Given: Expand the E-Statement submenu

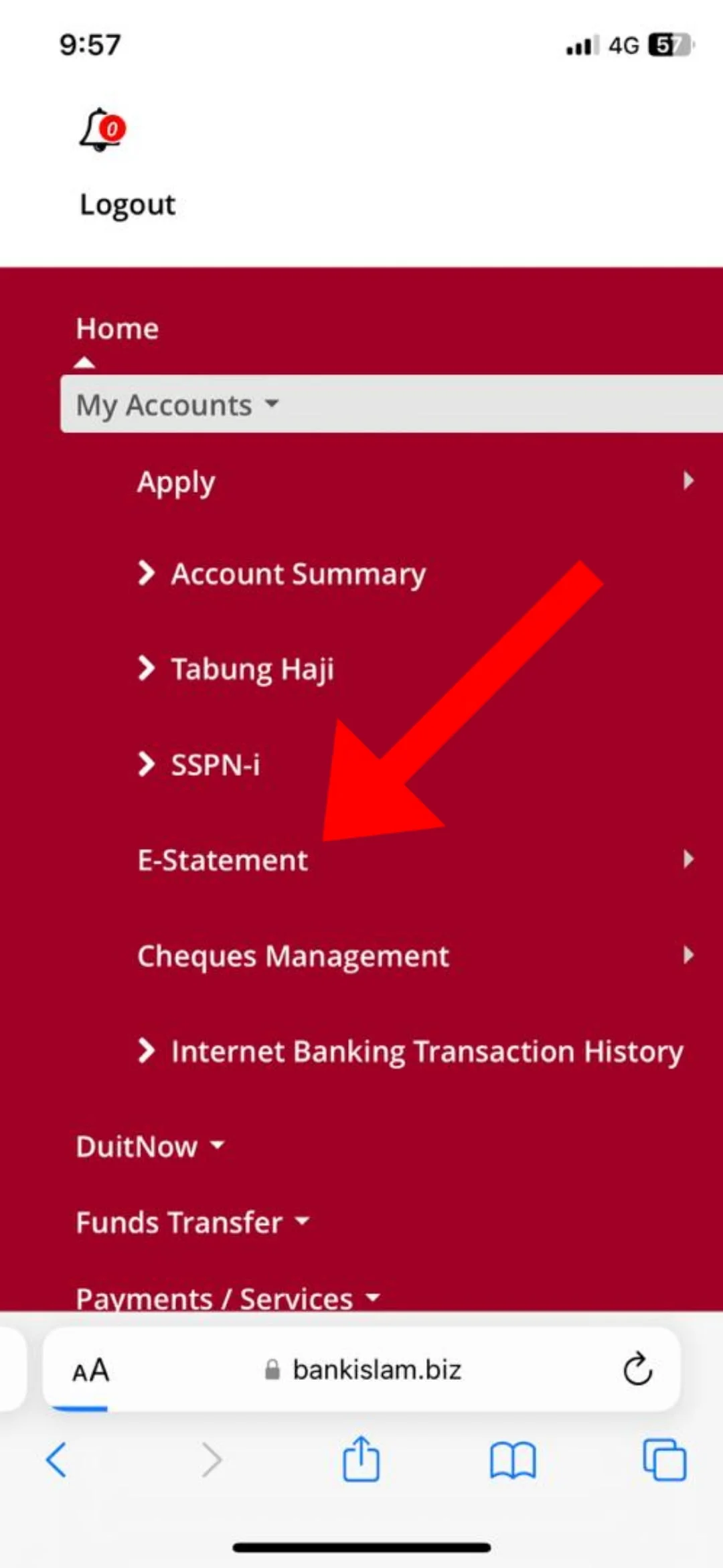Looking at the screenshot, I should coord(415,860).
